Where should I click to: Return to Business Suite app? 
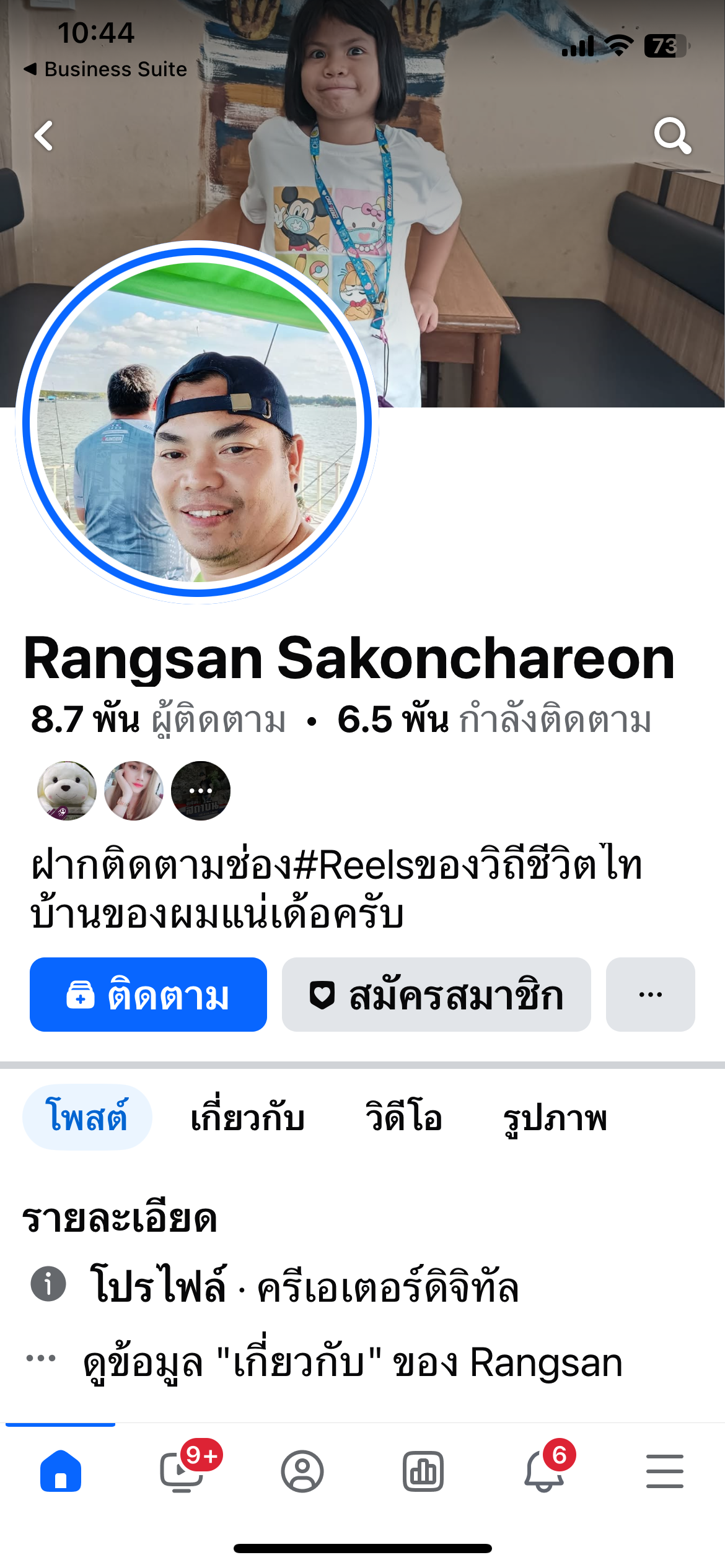[x=105, y=69]
